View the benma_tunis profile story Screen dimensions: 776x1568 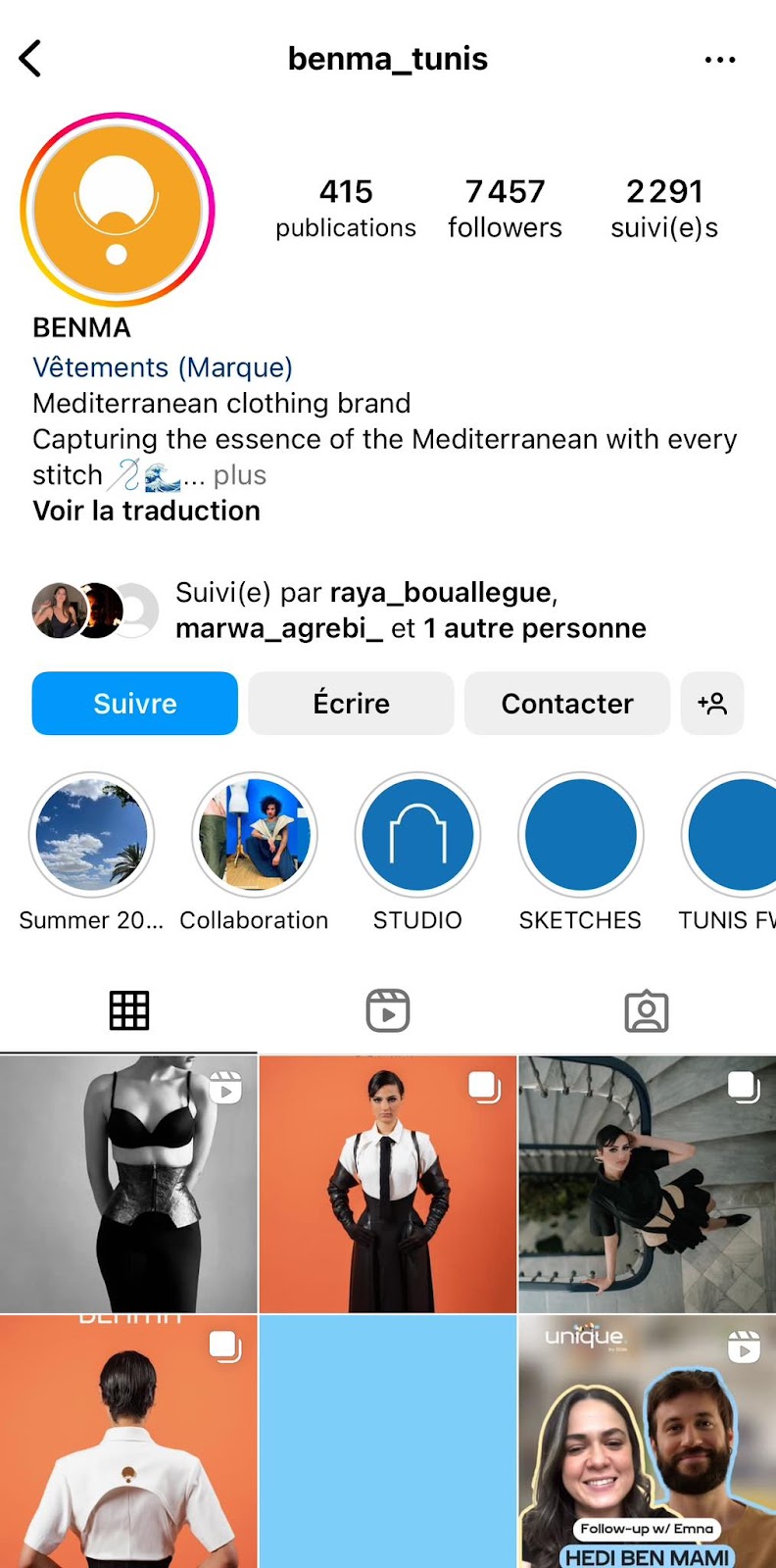point(118,210)
